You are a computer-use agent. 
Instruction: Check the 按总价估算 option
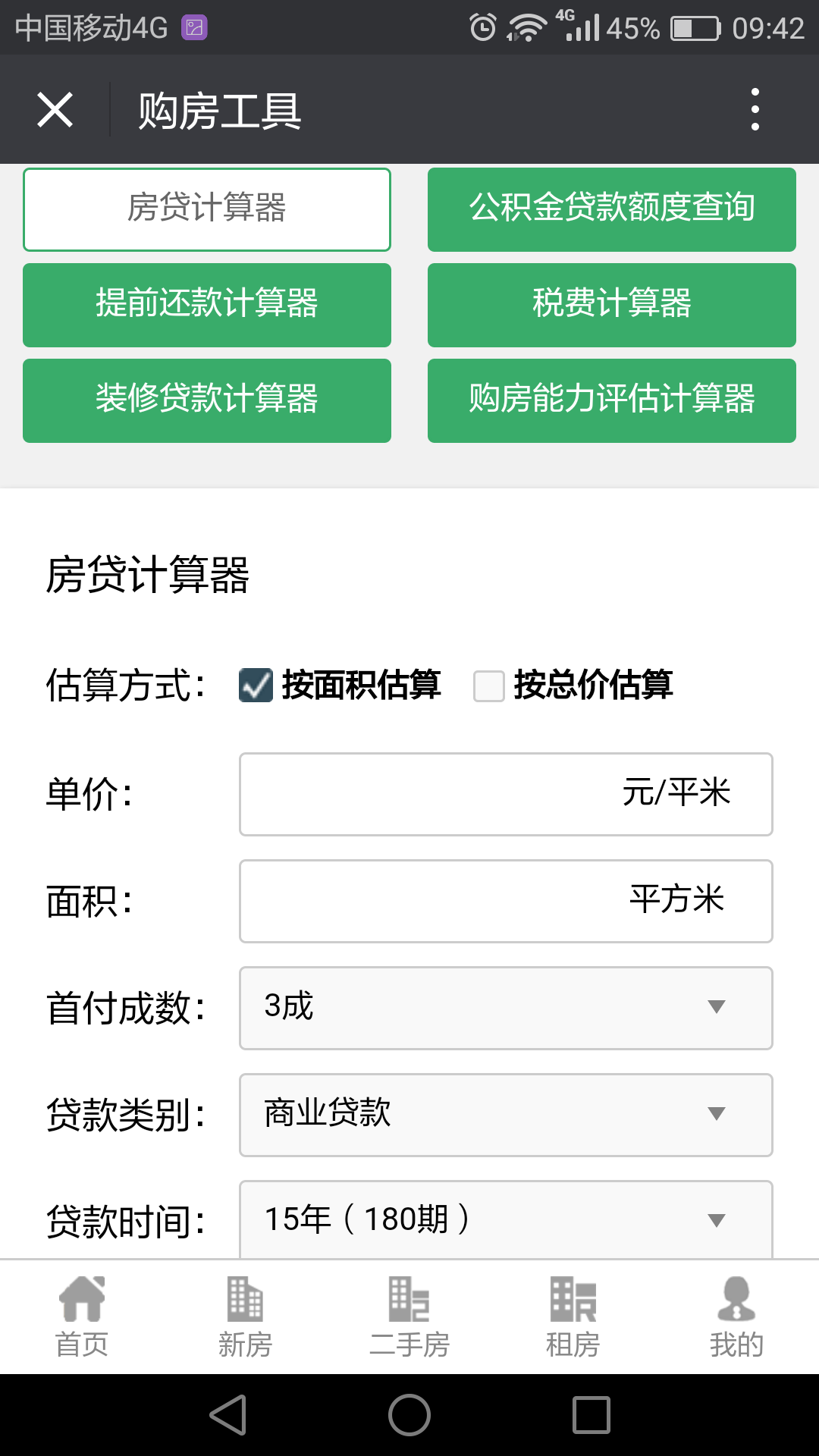pyautogui.click(x=488, y=686)
